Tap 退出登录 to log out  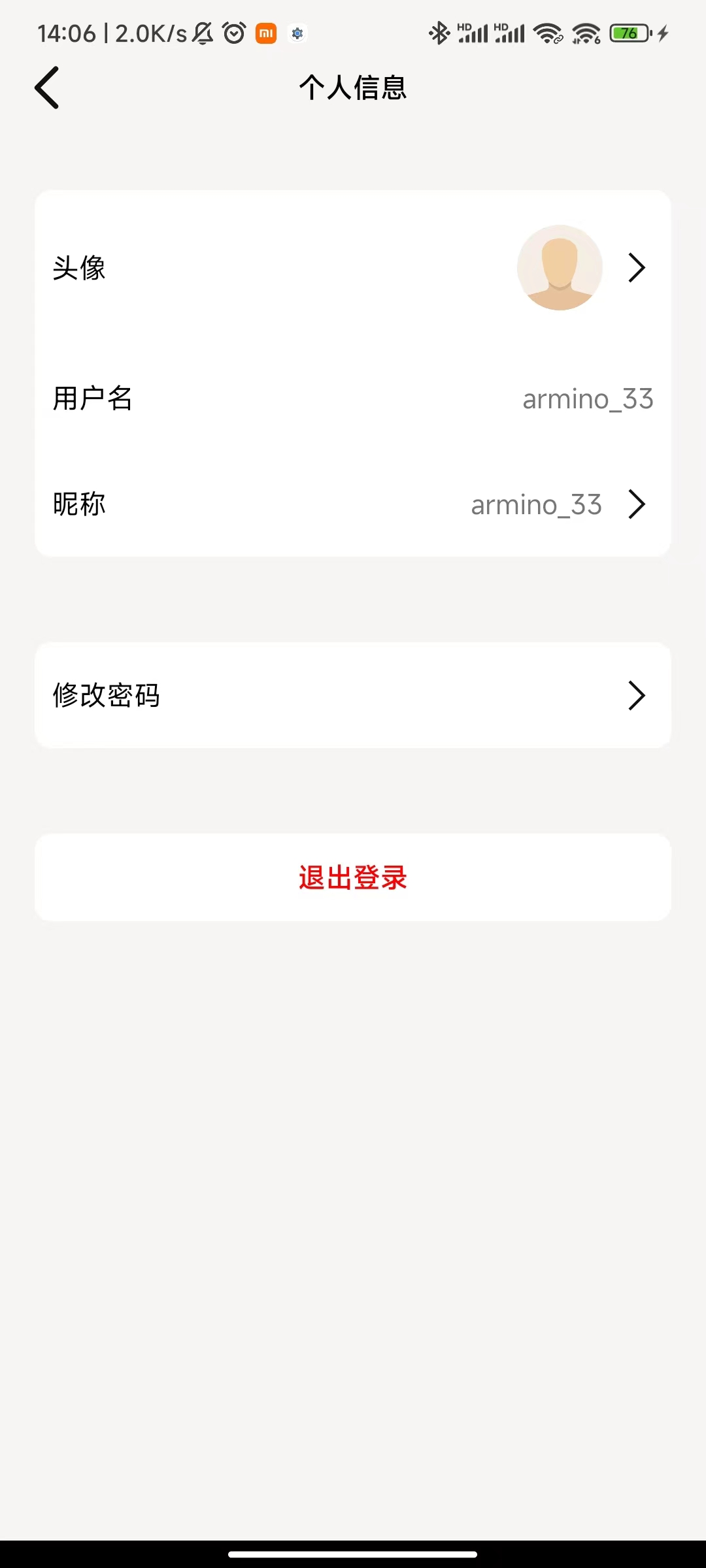coord(353,877)
